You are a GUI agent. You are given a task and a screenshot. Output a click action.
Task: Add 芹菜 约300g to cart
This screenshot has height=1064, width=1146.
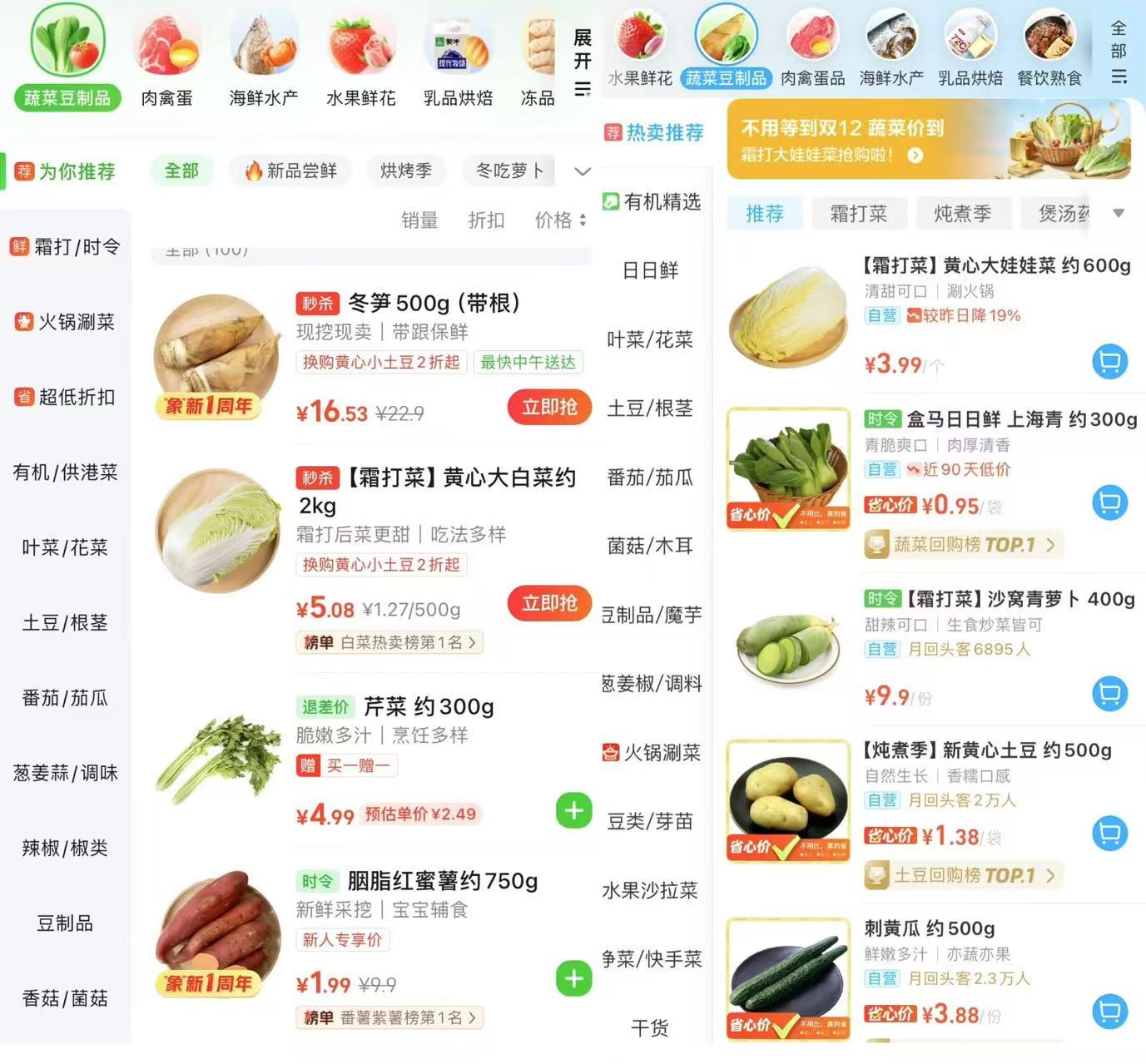[573, 810]
